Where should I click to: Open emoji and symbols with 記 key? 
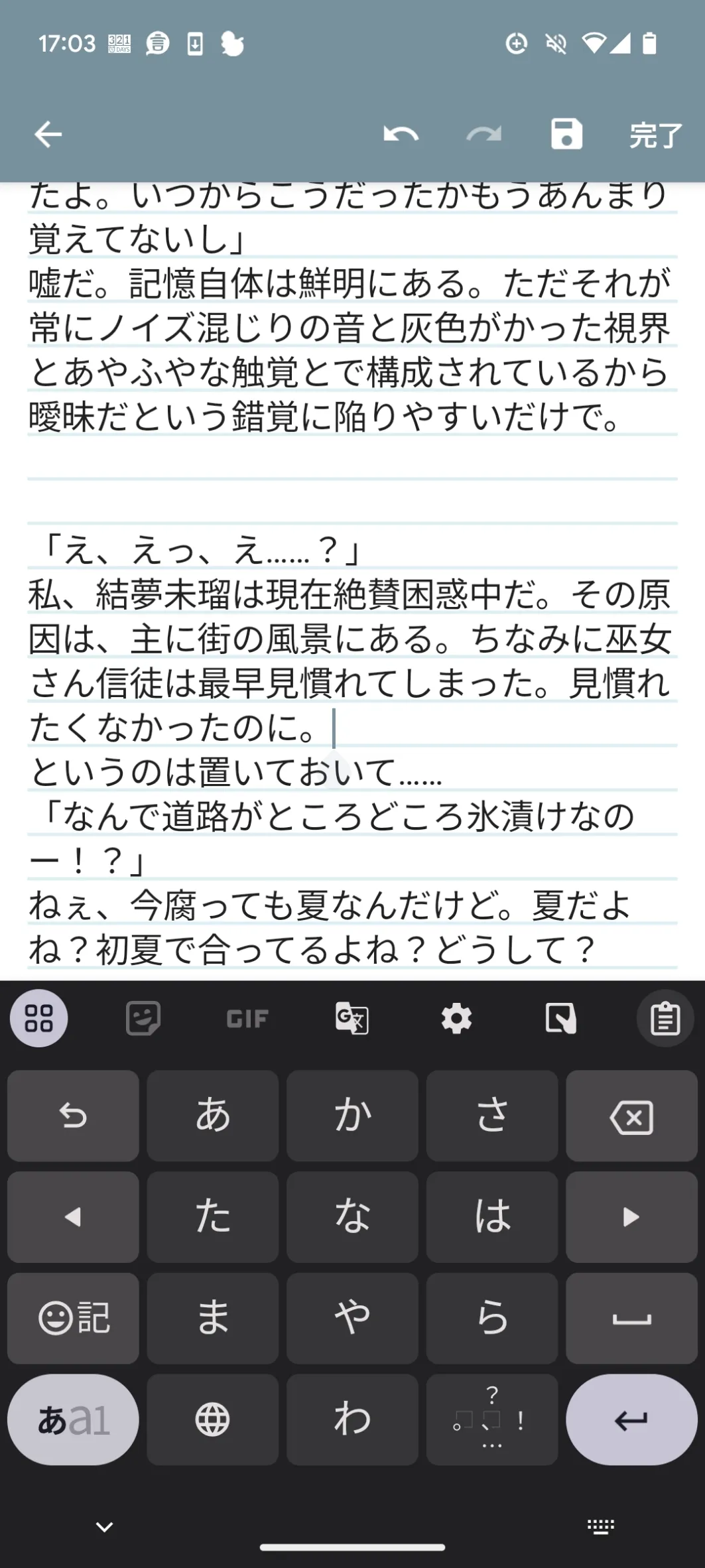[73, 1318]
